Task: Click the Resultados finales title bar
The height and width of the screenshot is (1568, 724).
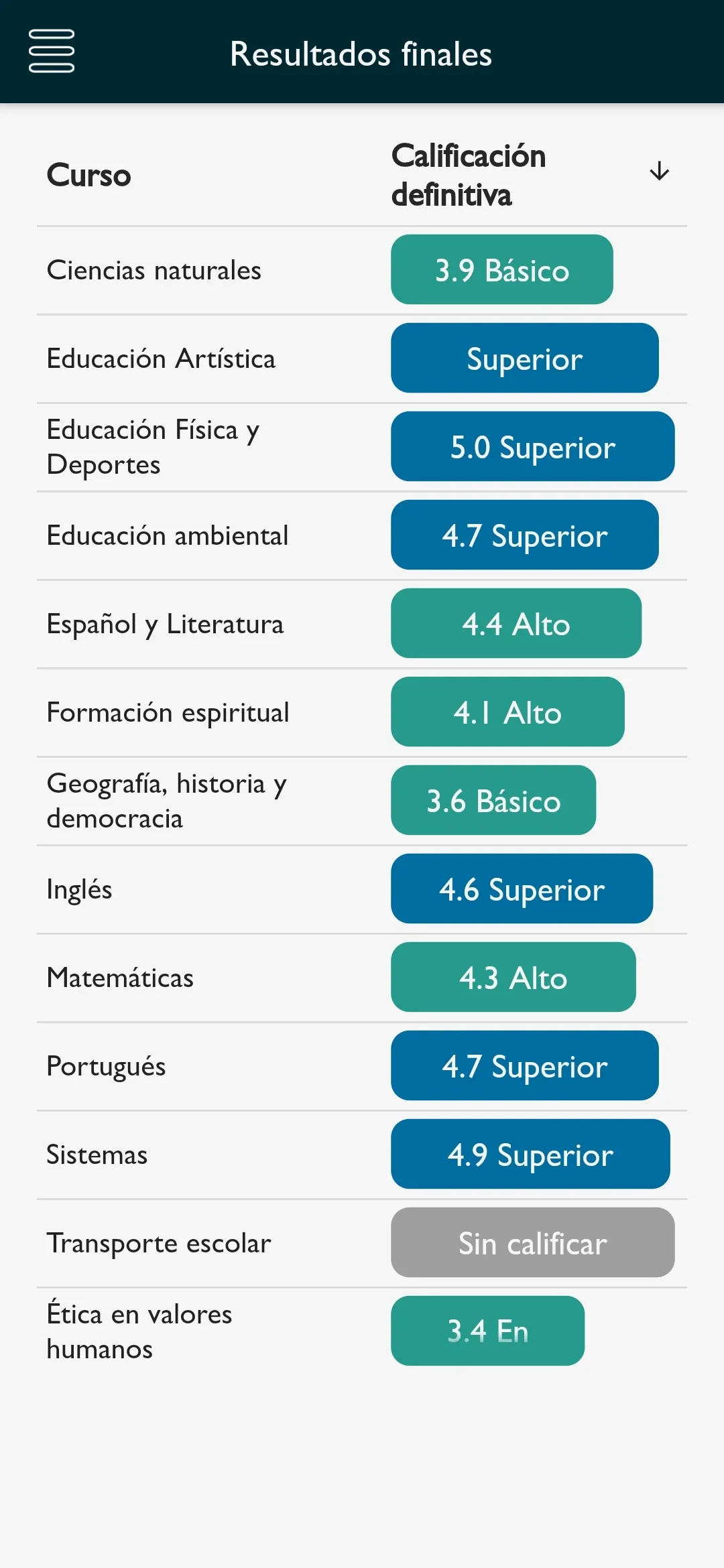Action: point(361,53)
